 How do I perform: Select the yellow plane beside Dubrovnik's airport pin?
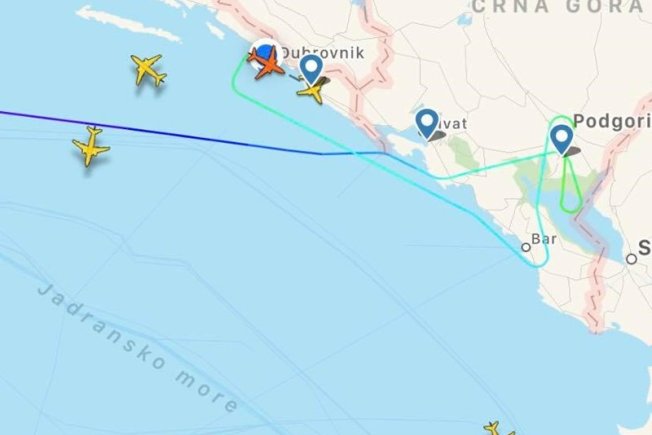click(312, 93)
